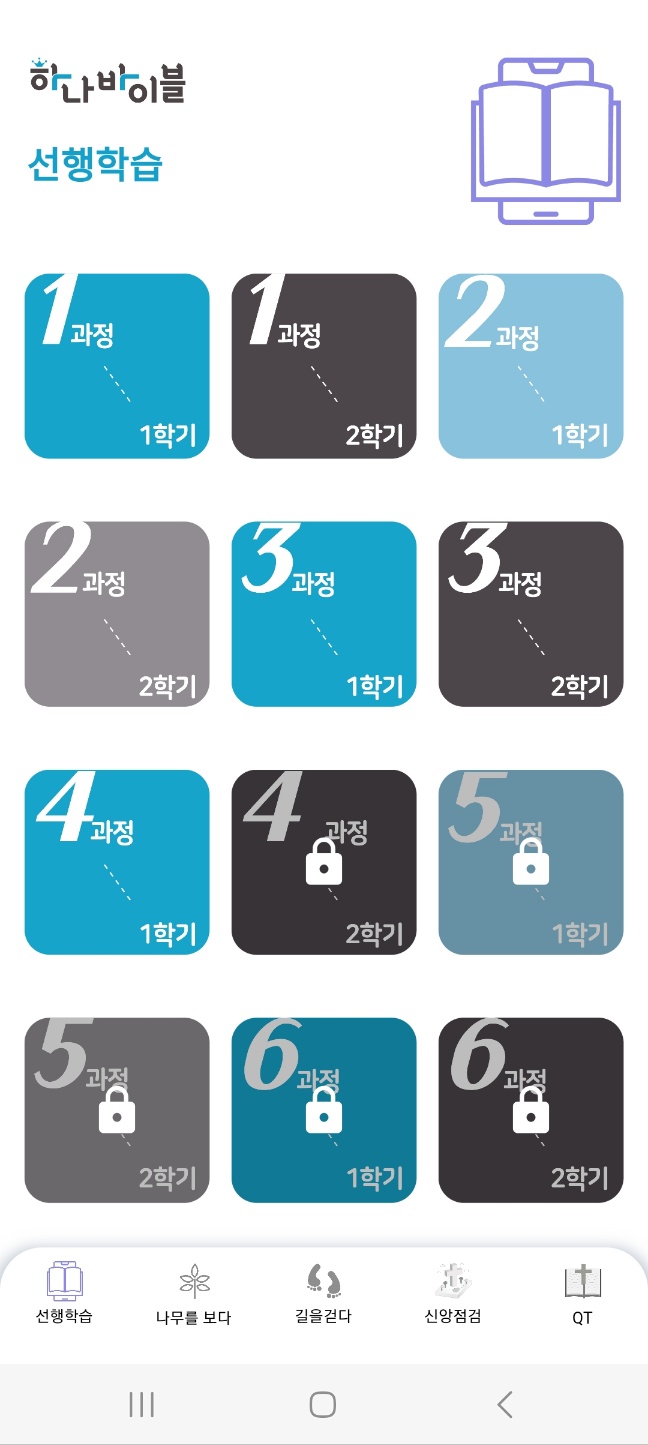Image resolution: width=648 pixels, height=1445 pixels.
Task: Go to the 길을걷다 tab
Action: [x=323, y=1294]
